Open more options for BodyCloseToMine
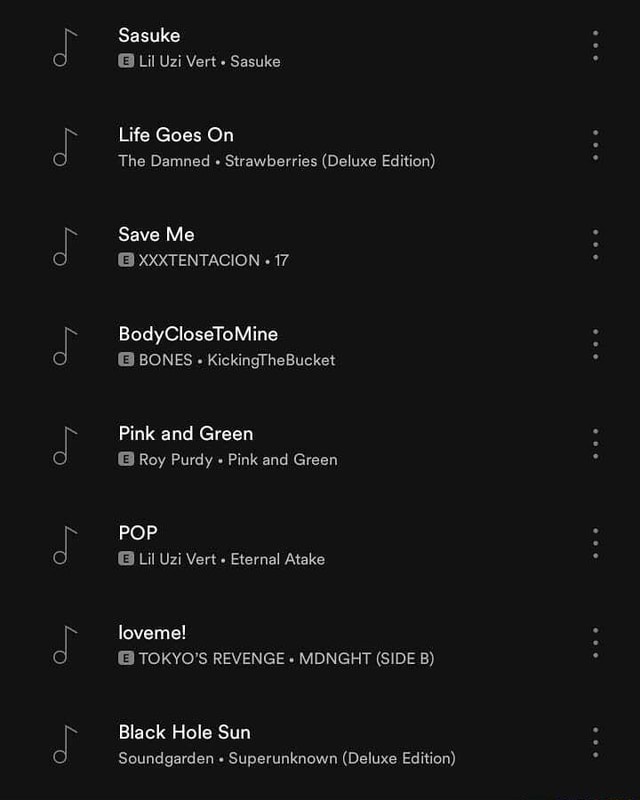The image size is (640, 800). coord(595,344)
